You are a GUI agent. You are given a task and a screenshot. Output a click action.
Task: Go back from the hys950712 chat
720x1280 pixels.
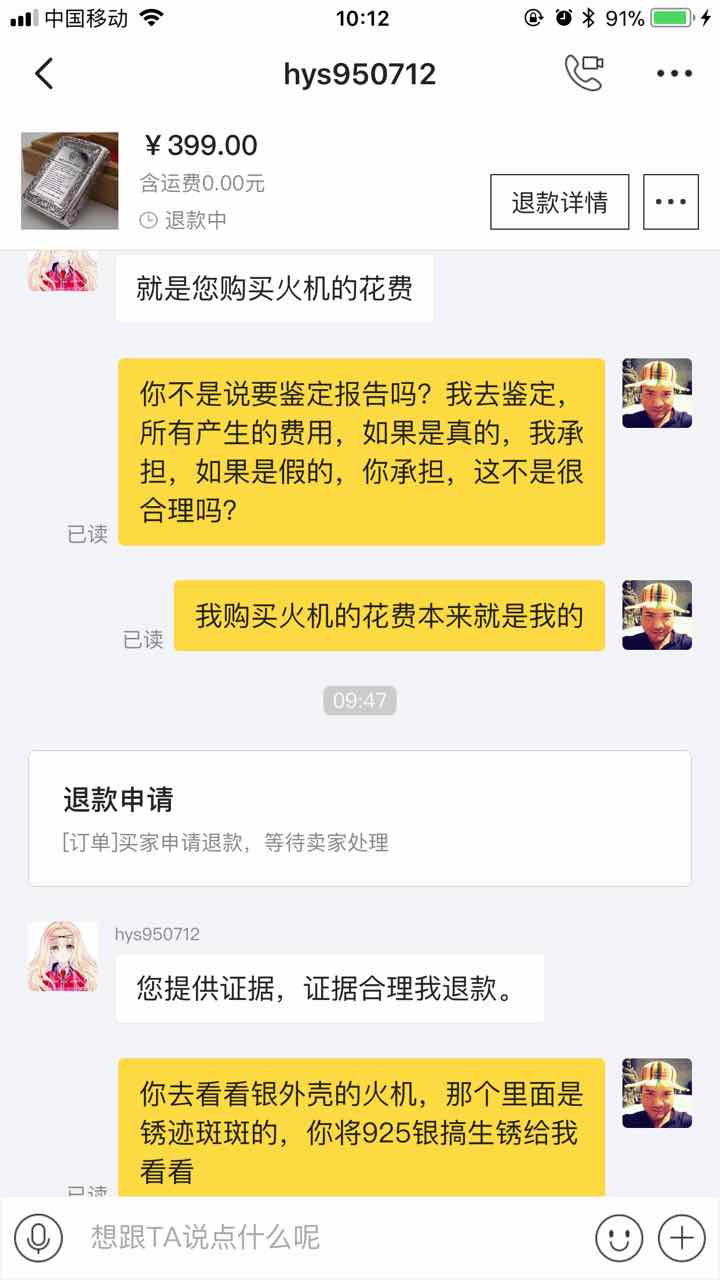coord(44,74)
